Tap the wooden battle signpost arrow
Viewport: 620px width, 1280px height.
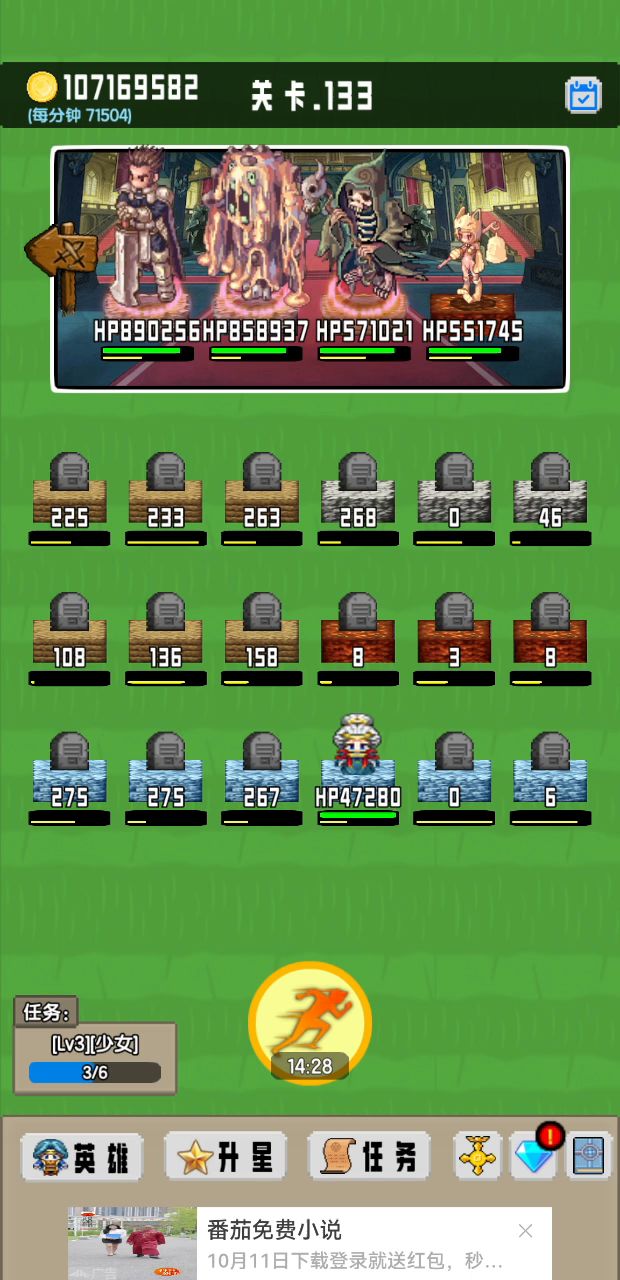point(62,258)
